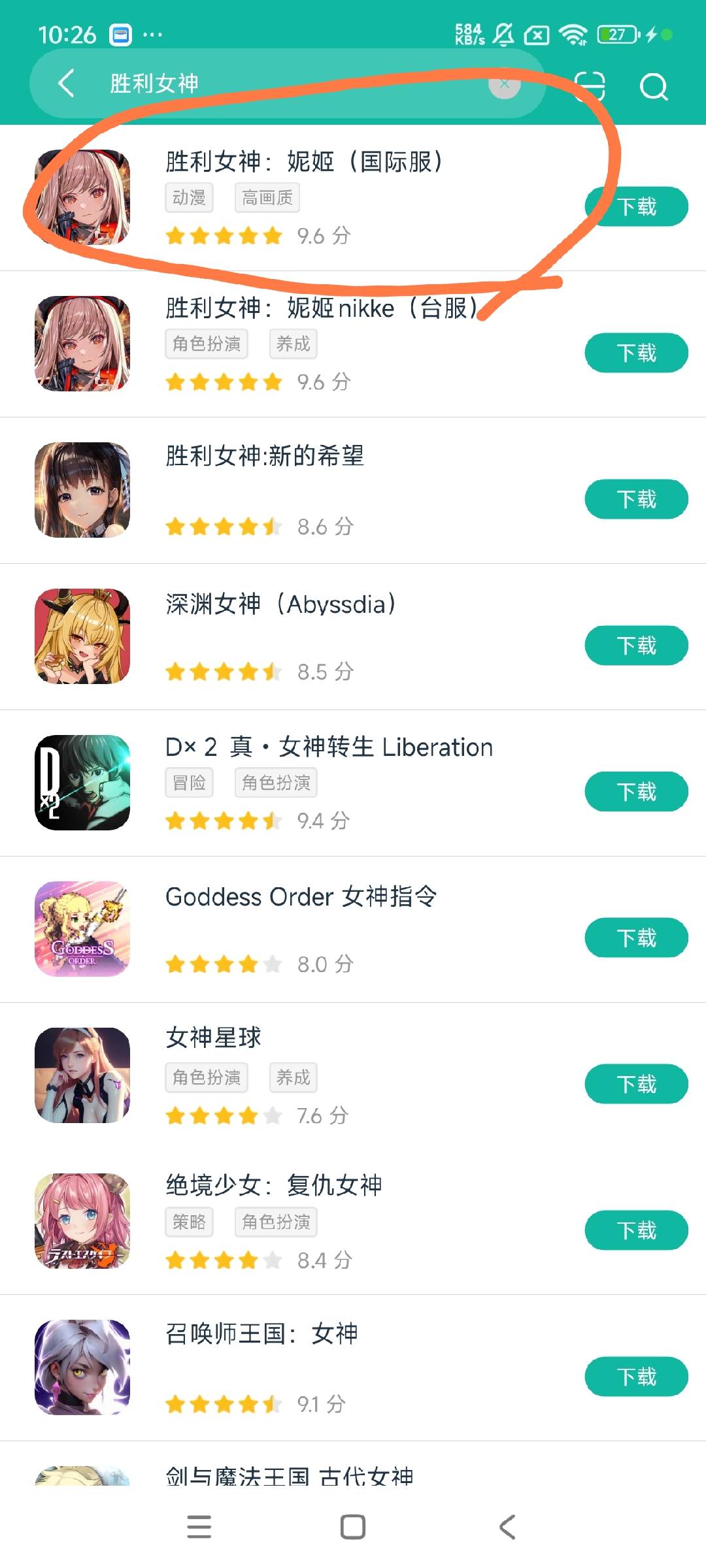706x1568 pixels.
Task: Download Goddess Order 女神指令
Action: click(636, 939)
